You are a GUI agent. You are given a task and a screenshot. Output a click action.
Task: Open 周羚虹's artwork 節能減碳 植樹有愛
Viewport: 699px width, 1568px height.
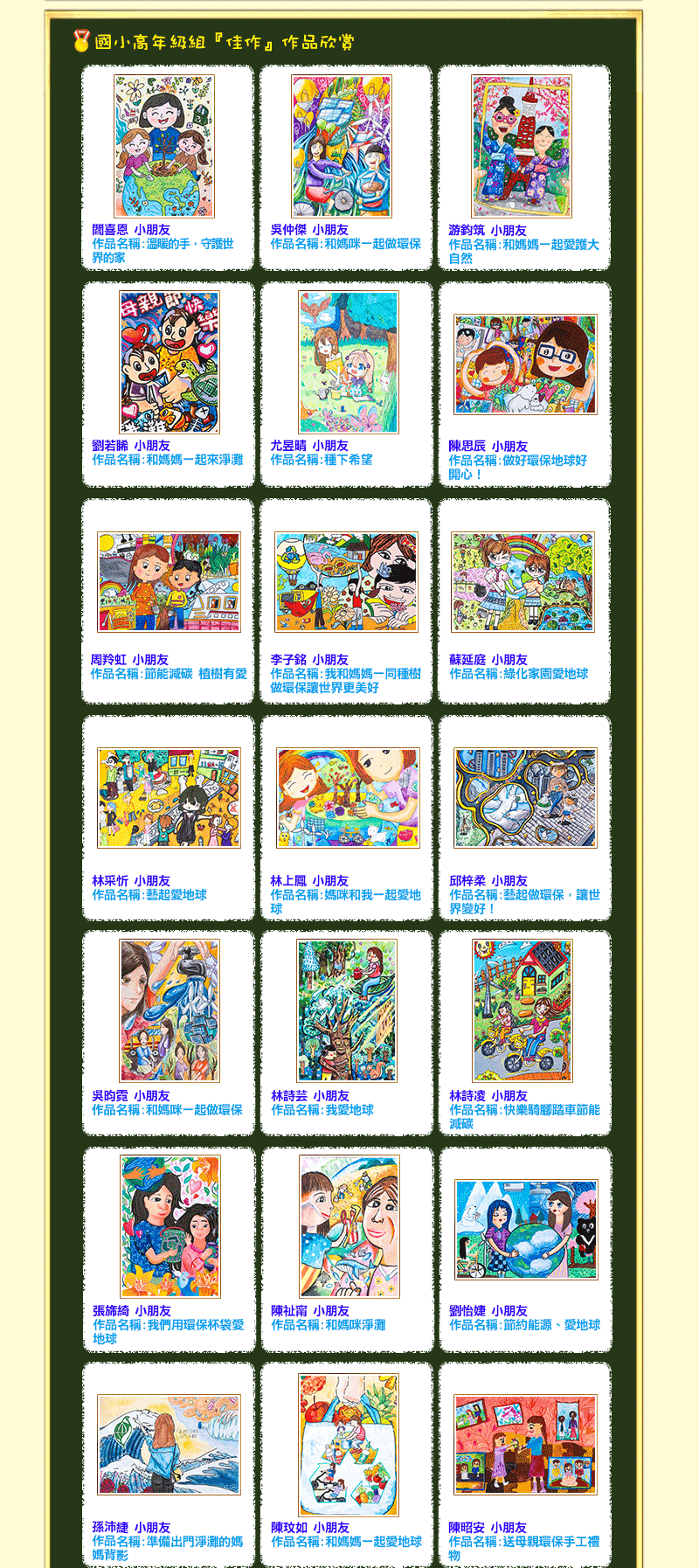tap(169, 581)
